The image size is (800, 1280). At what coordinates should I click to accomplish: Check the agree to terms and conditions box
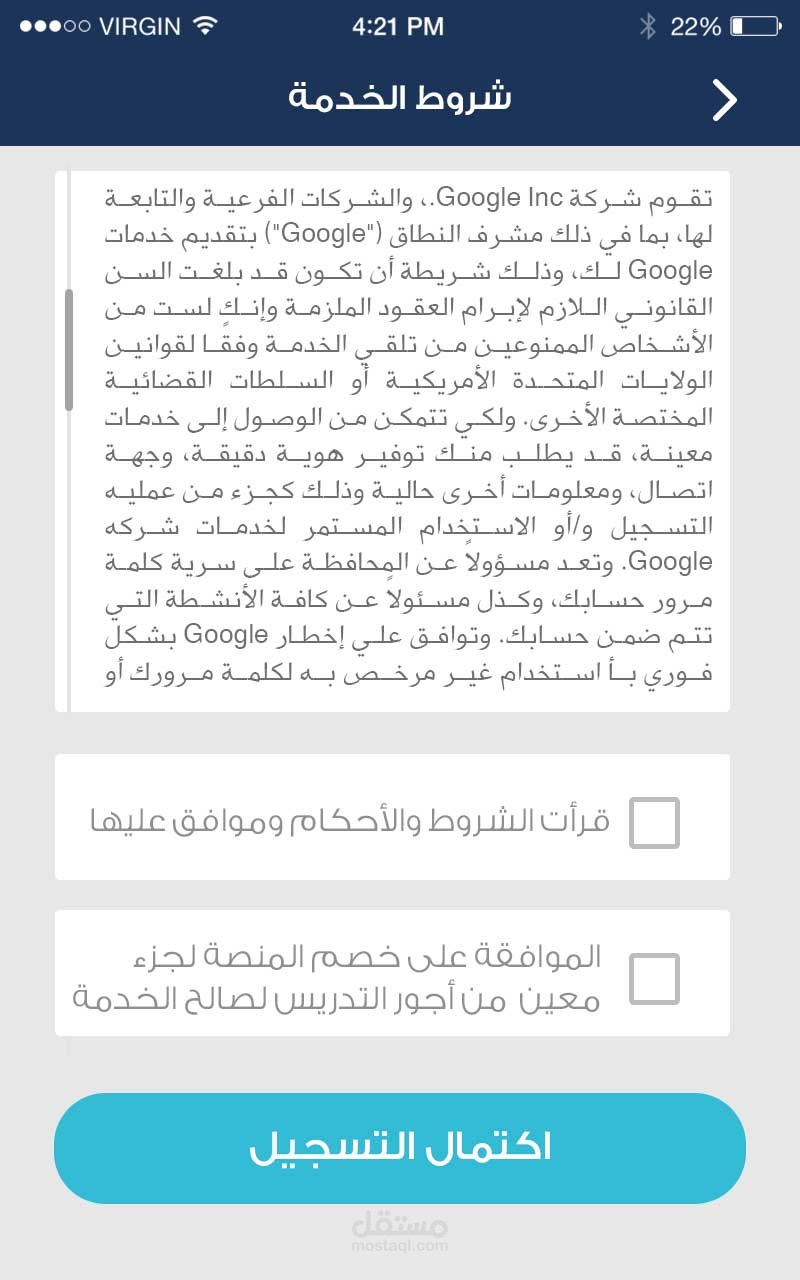pyautogui.click(x=655, y=822)
